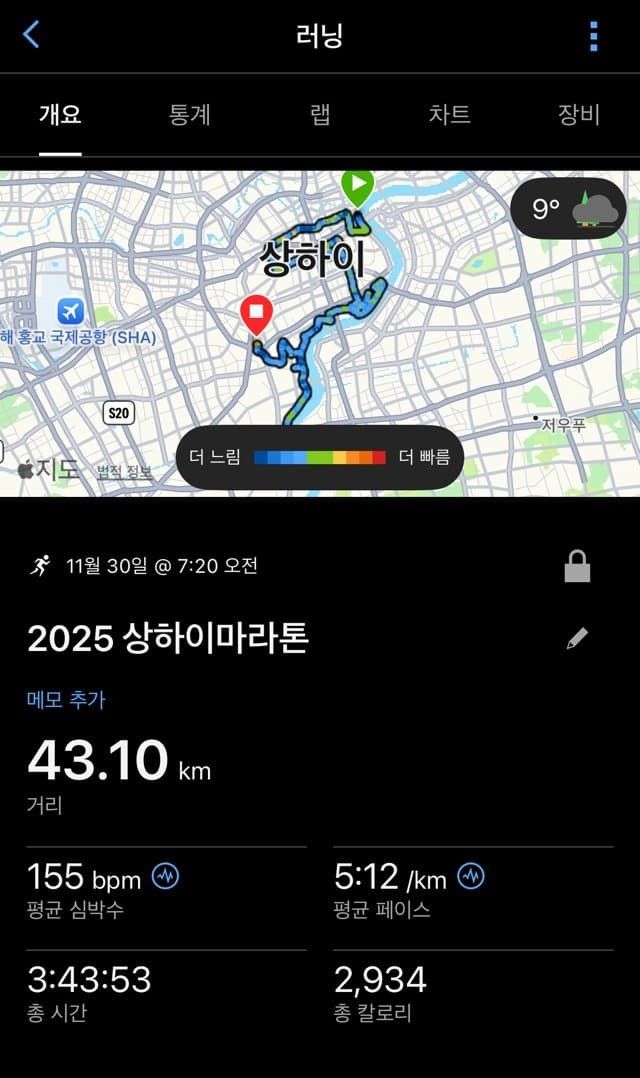Open heart rate details icon beside 155 bpm
This screenshot has width=640, height=1078.
[165, 877]
